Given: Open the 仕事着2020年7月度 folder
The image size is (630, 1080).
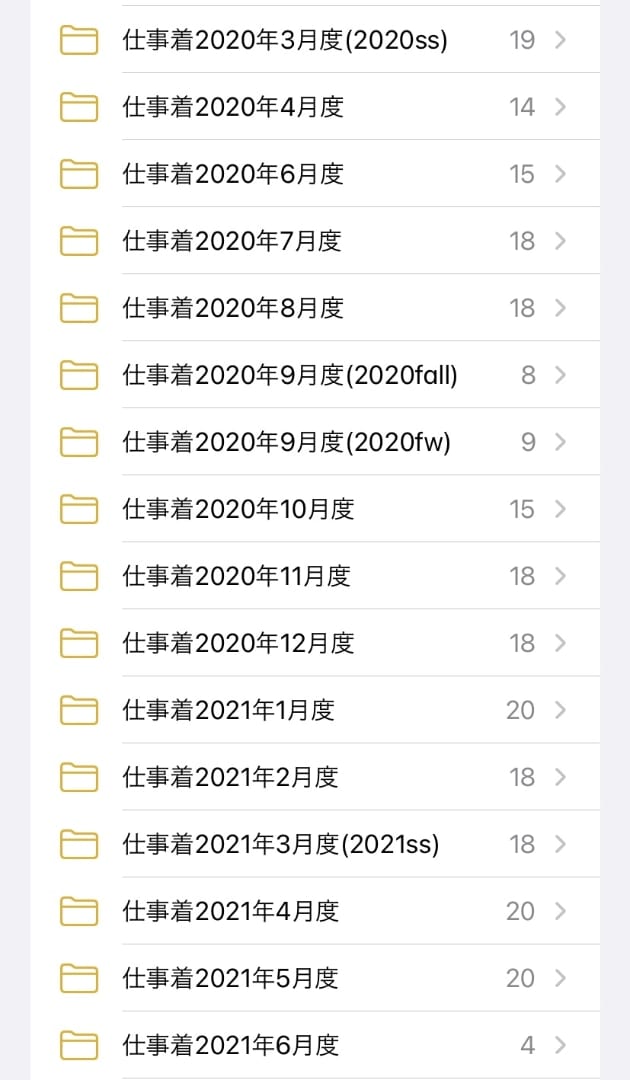Looking at the screenshot, I should point(315,240).
